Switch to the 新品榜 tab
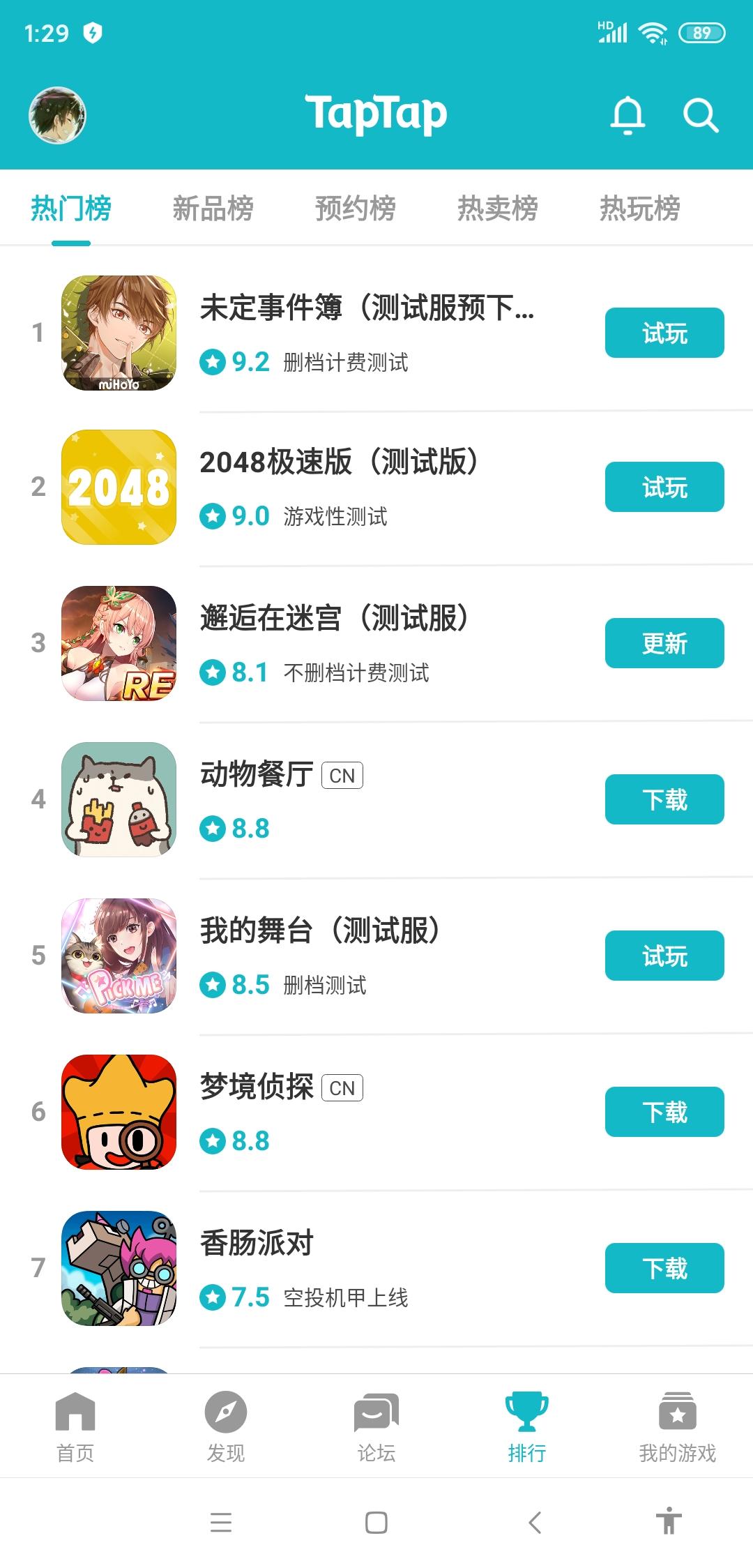Image resolution: width=753 pixels, height=1568 pixels. pos(213,209)
